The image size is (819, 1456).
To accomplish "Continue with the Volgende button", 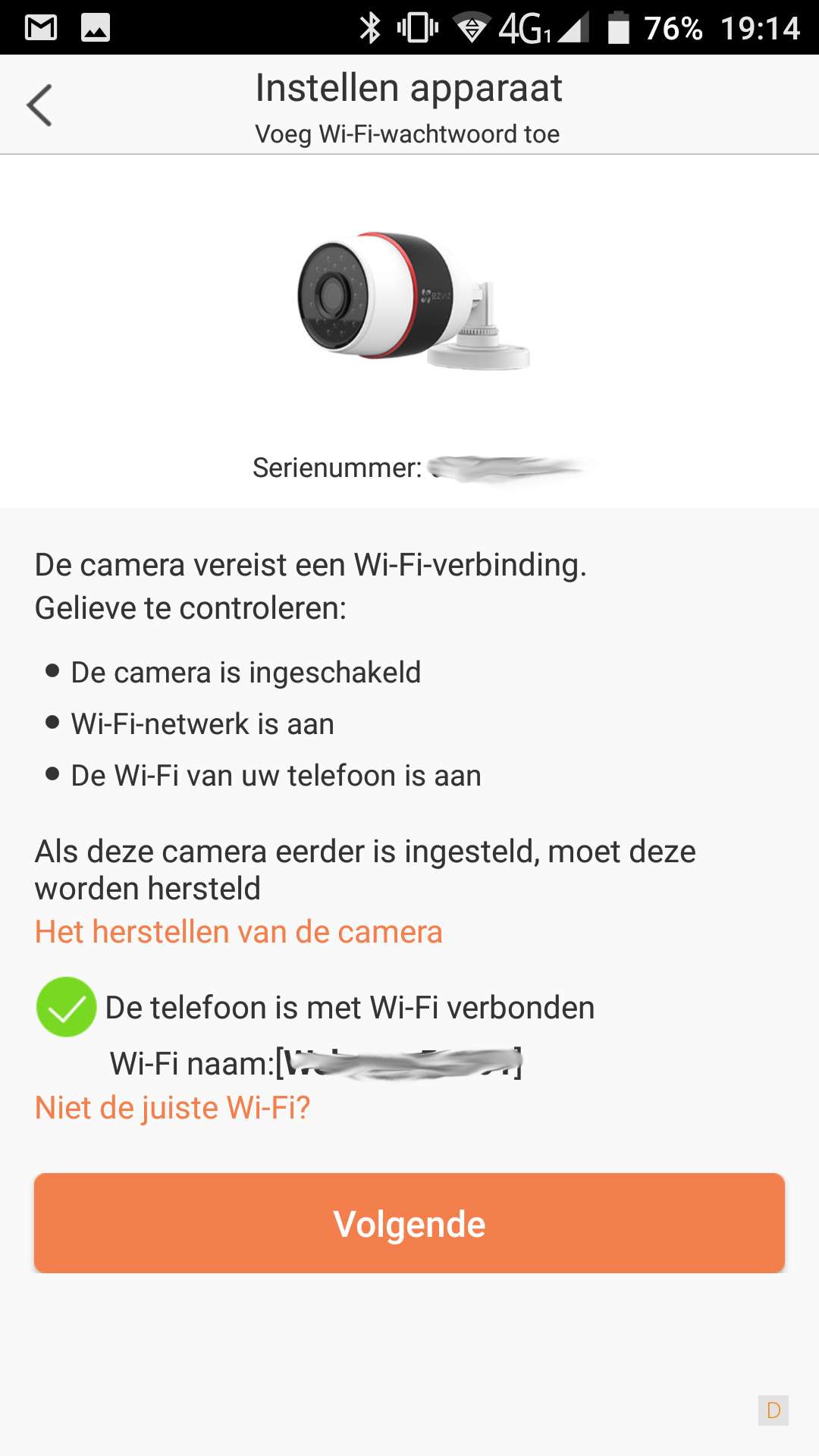I will (409, 1223).
